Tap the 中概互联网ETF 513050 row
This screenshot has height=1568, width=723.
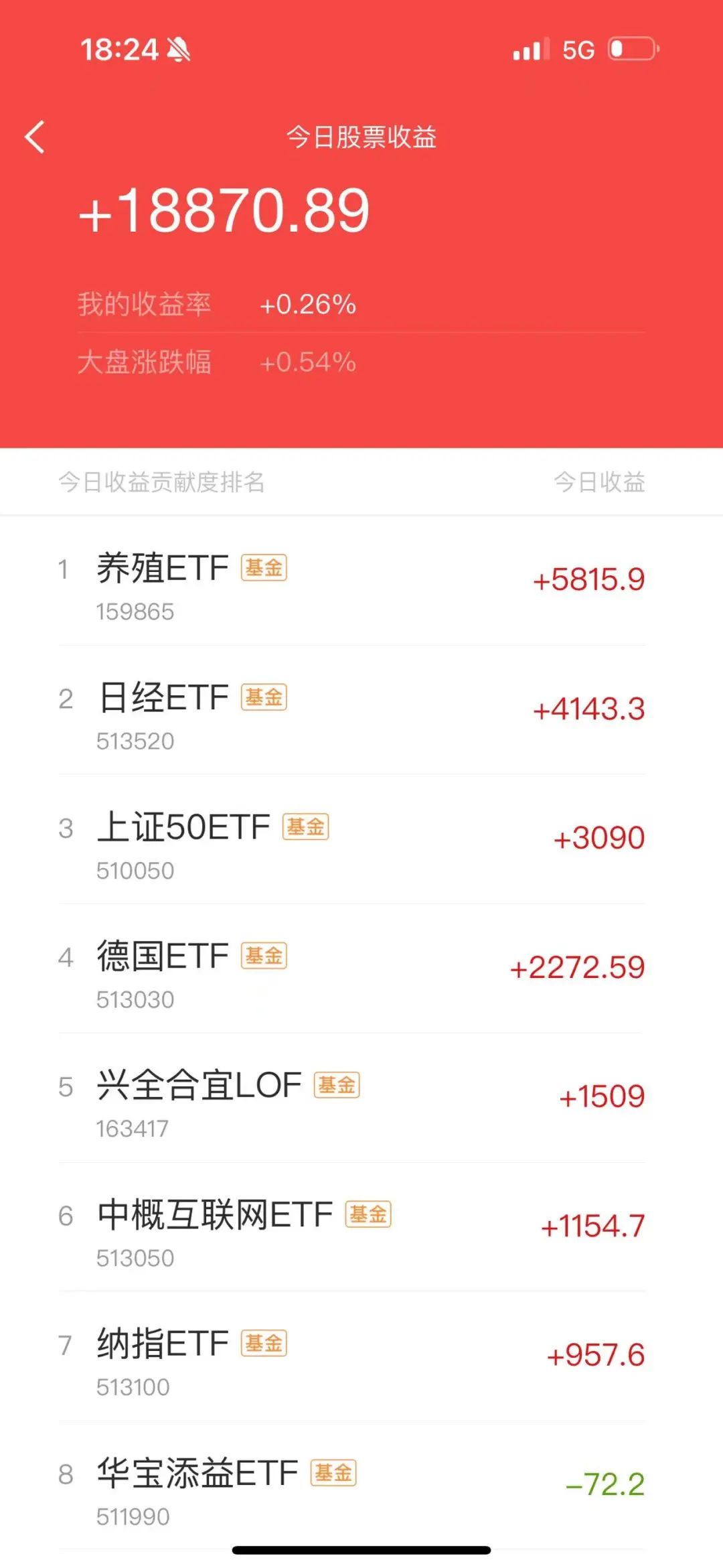[x=361, y=1227]
